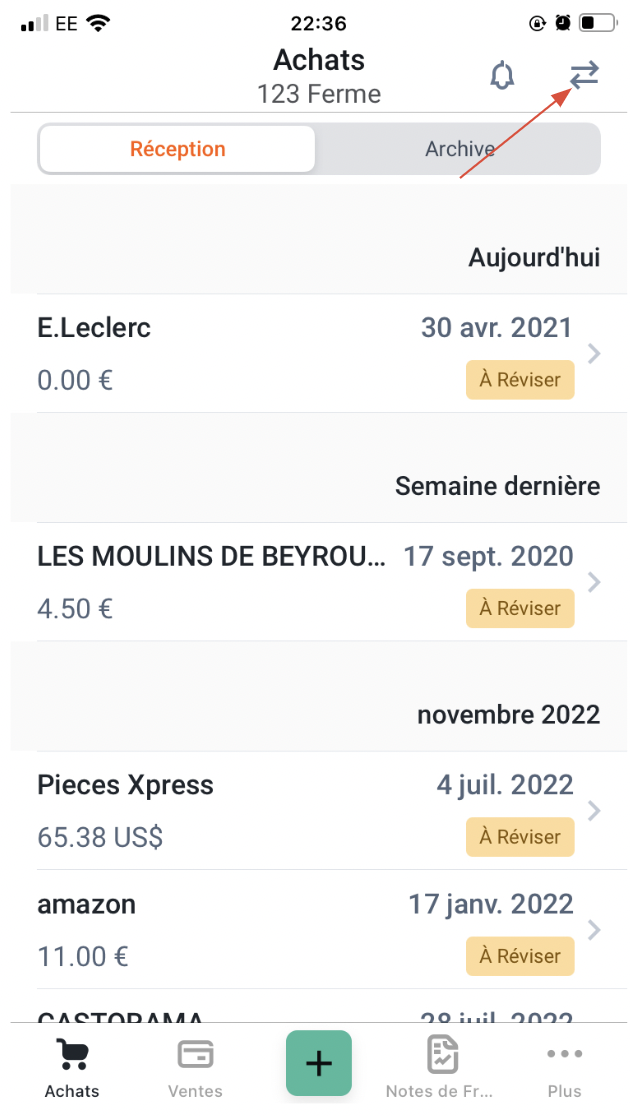Open the amazon purchase of 11.00 €

319,930
